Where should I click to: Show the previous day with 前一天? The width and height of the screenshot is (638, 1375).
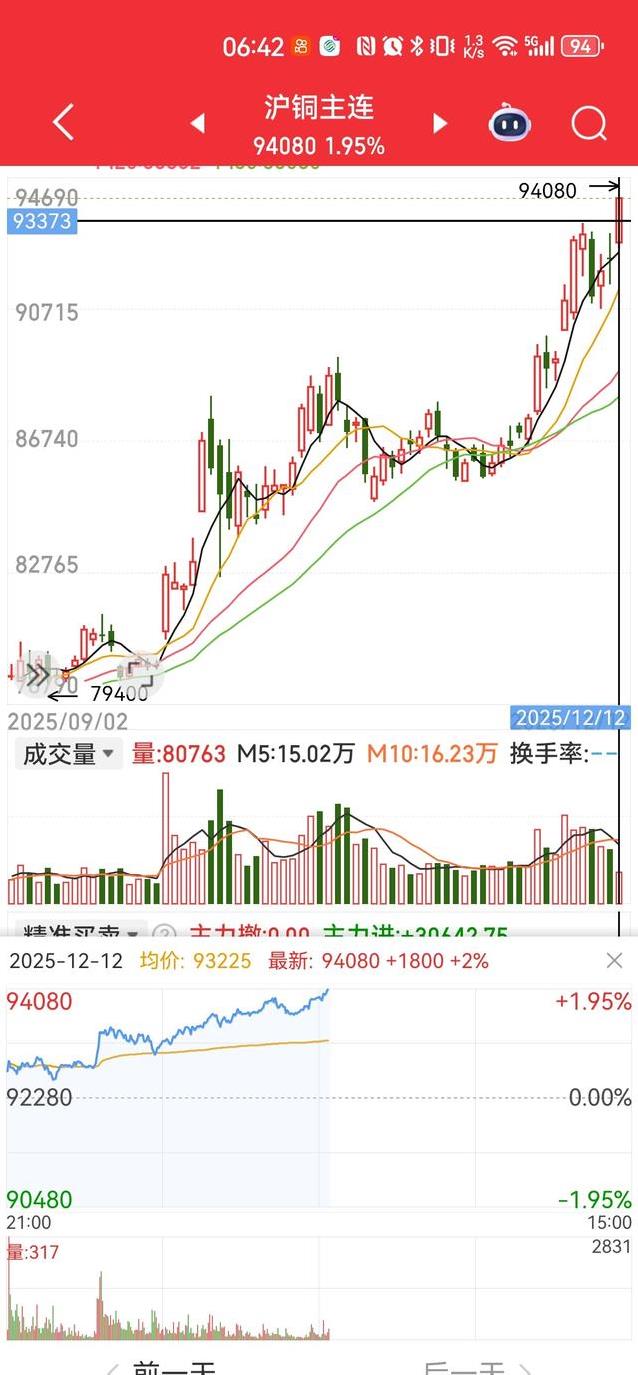coord(160,1366)
